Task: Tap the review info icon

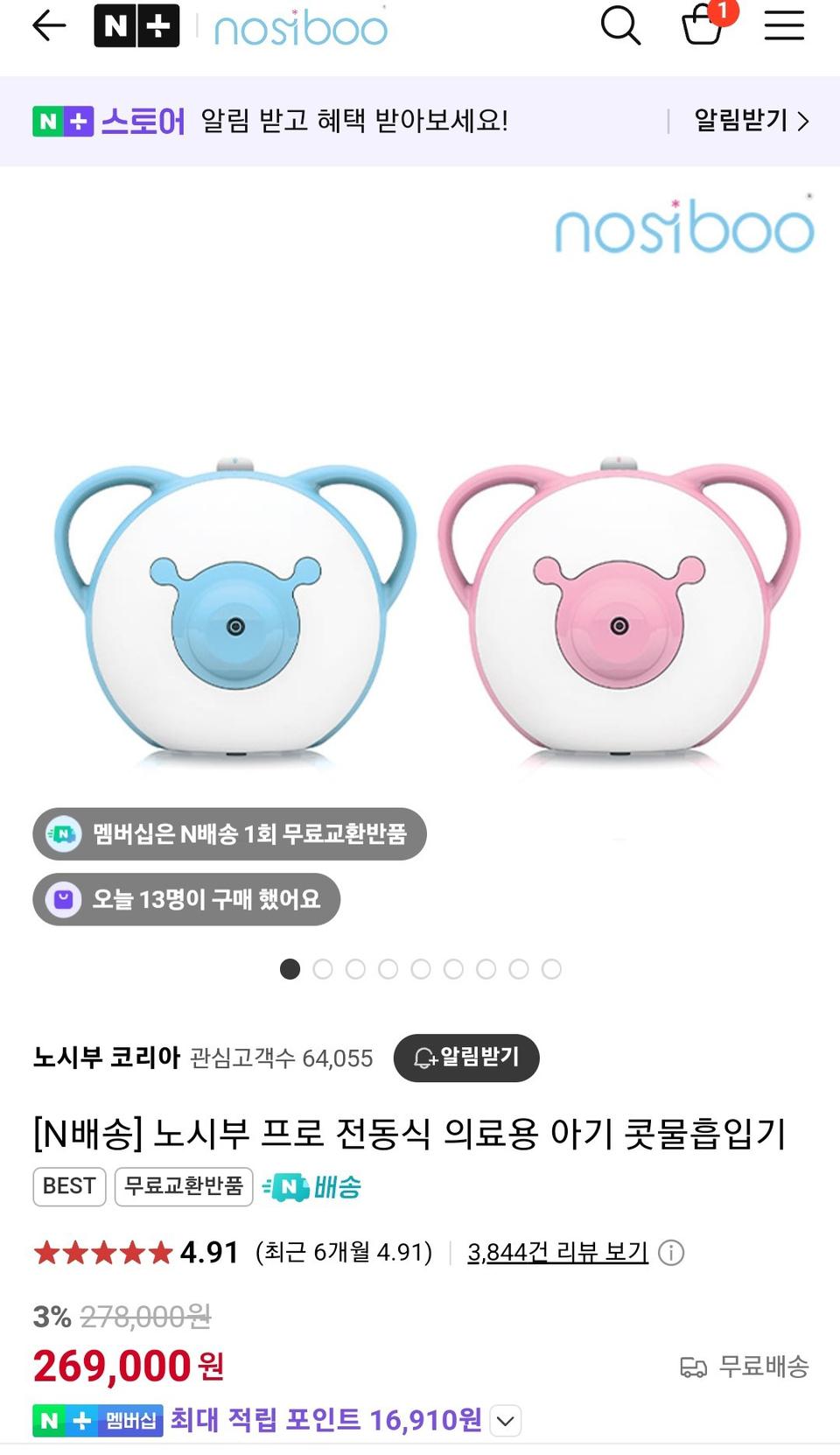Action: click(x=670, y=1253)
